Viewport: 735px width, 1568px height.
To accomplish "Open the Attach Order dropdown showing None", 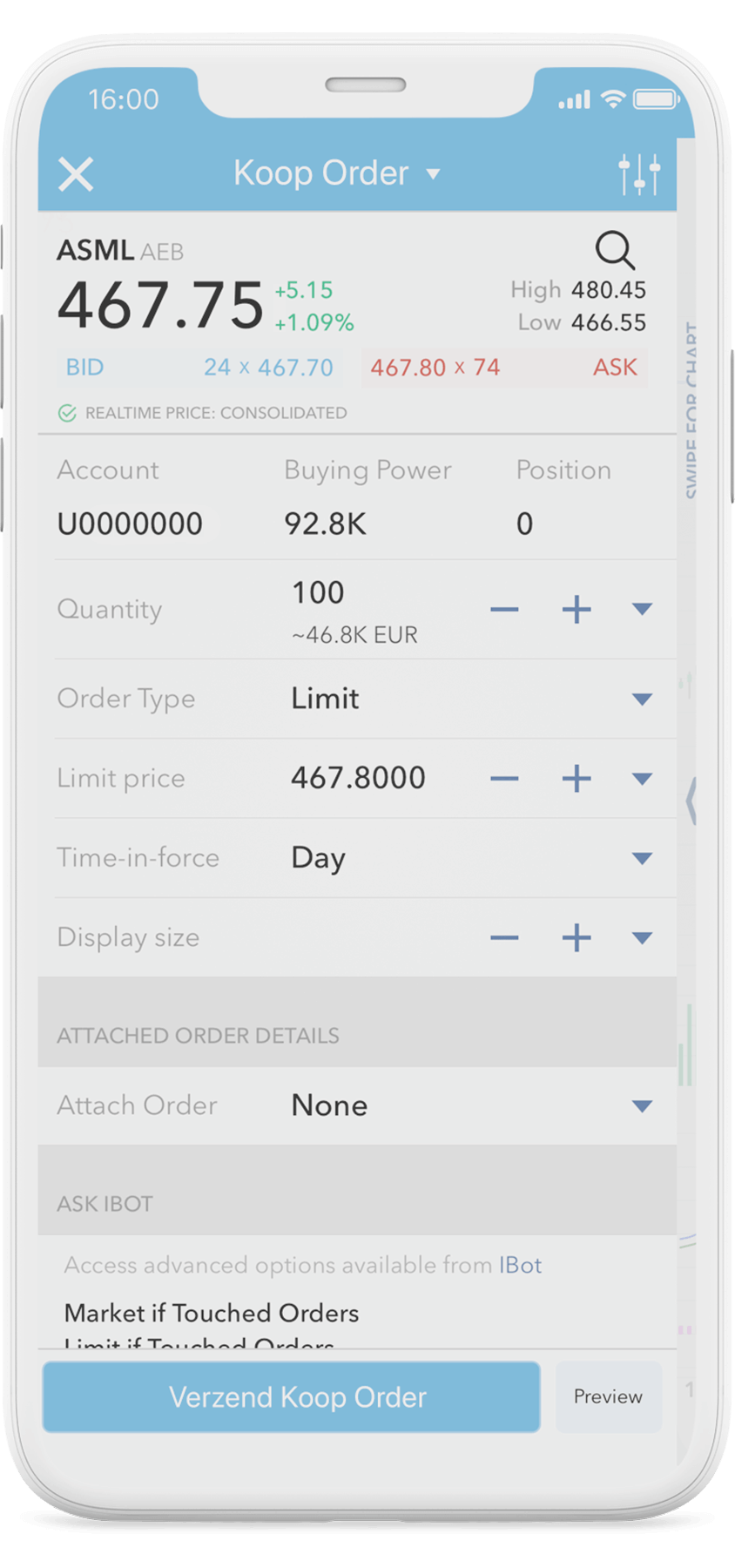I will [642, 1105].
